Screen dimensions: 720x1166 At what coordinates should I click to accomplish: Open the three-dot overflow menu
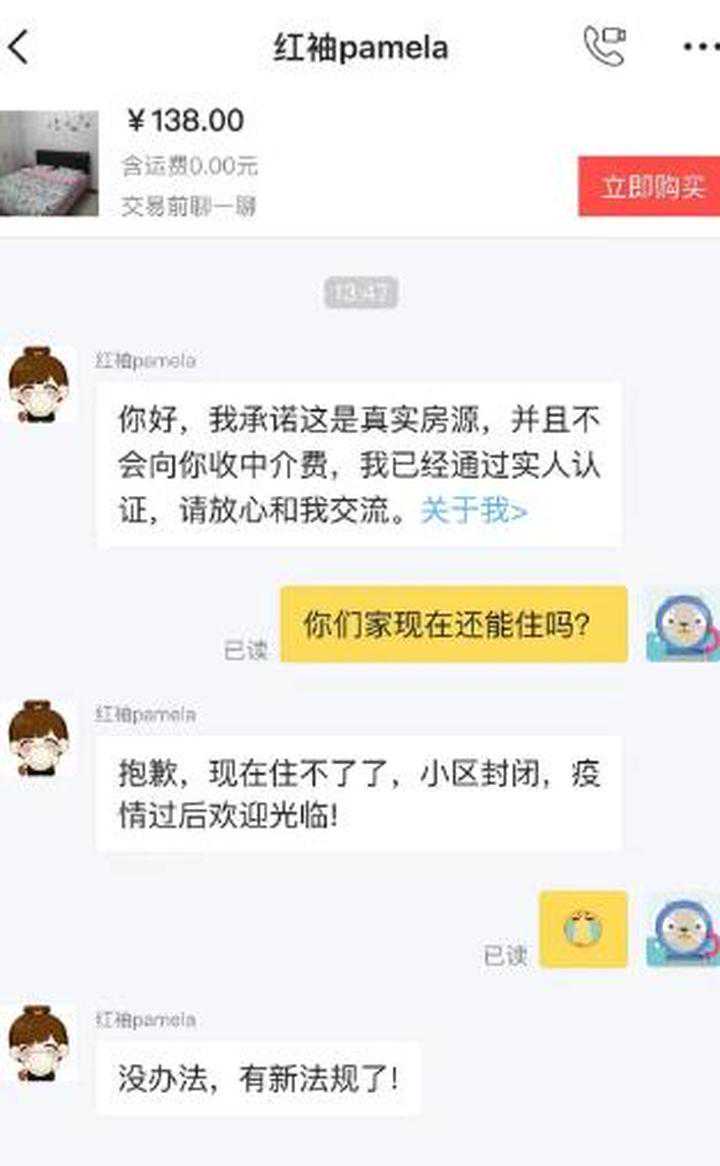pos(700,47)
